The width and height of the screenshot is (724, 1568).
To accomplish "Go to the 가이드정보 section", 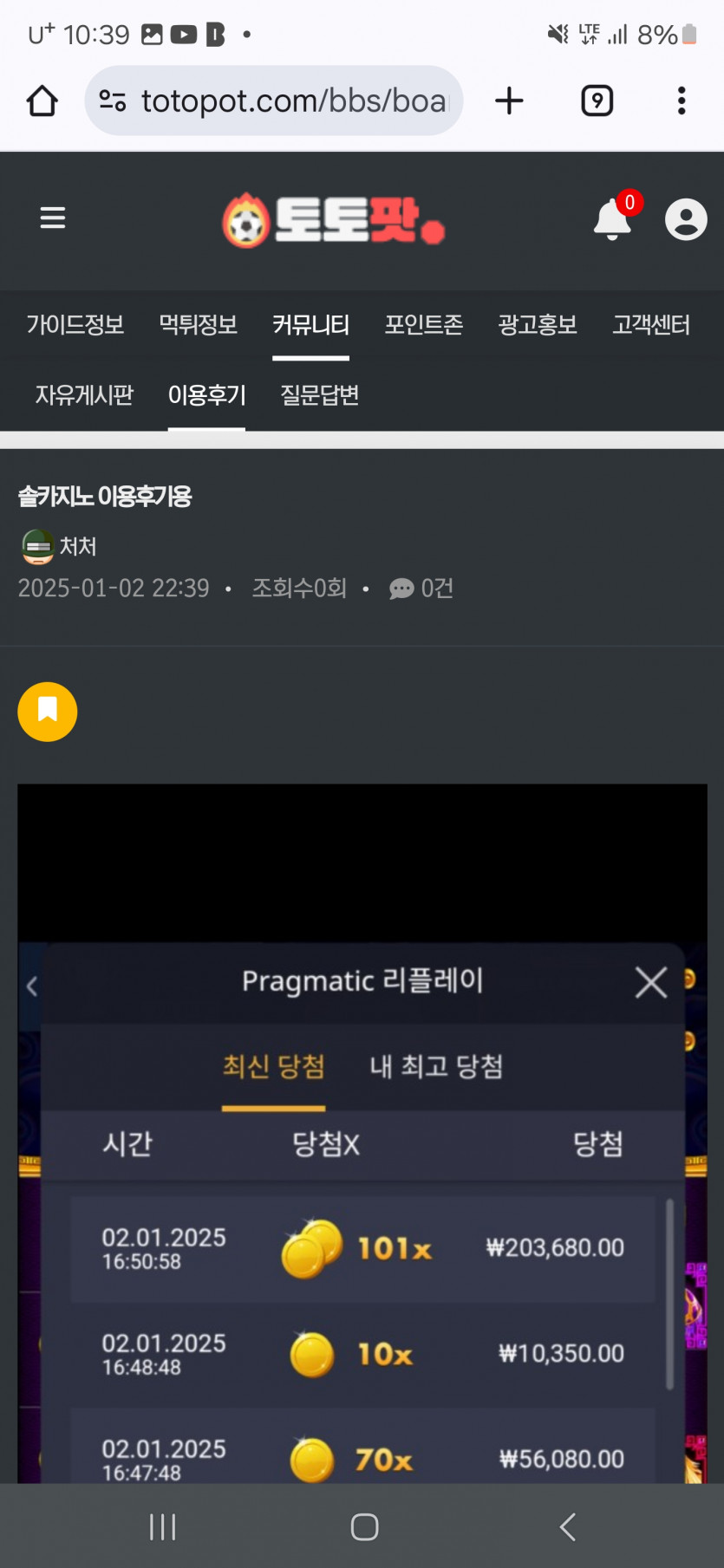I will 75,325.
